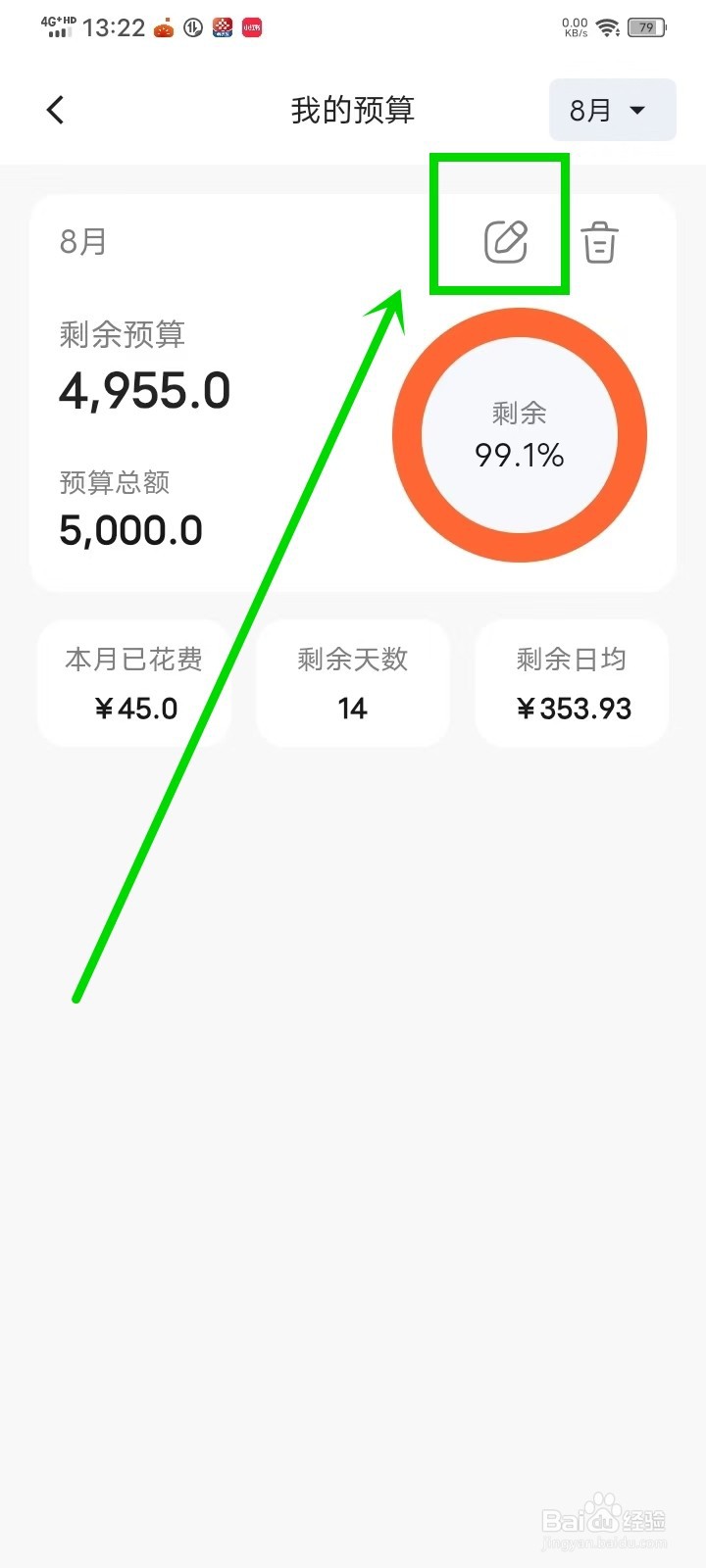This screenshot has height=1568, width=706.
Task: Expand the month picker in top right
Action: pos(612,110)
